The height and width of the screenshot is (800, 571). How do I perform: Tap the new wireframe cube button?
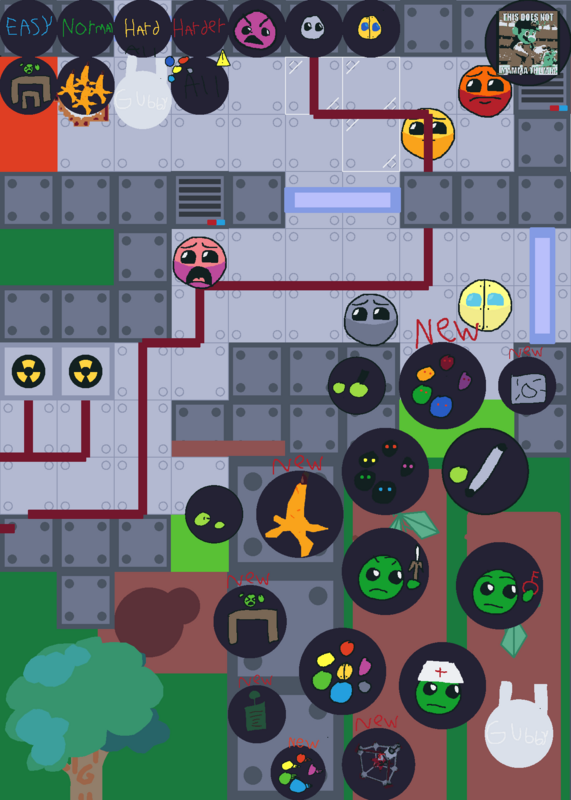click(378, 764)
